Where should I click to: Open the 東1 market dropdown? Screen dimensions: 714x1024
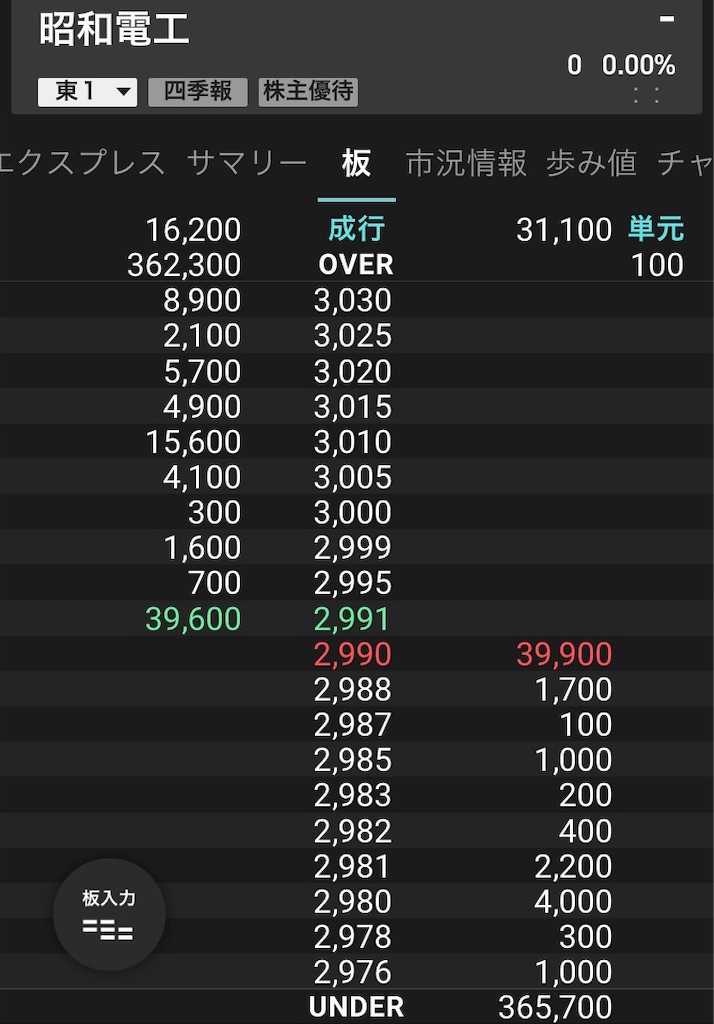(87, 92)
